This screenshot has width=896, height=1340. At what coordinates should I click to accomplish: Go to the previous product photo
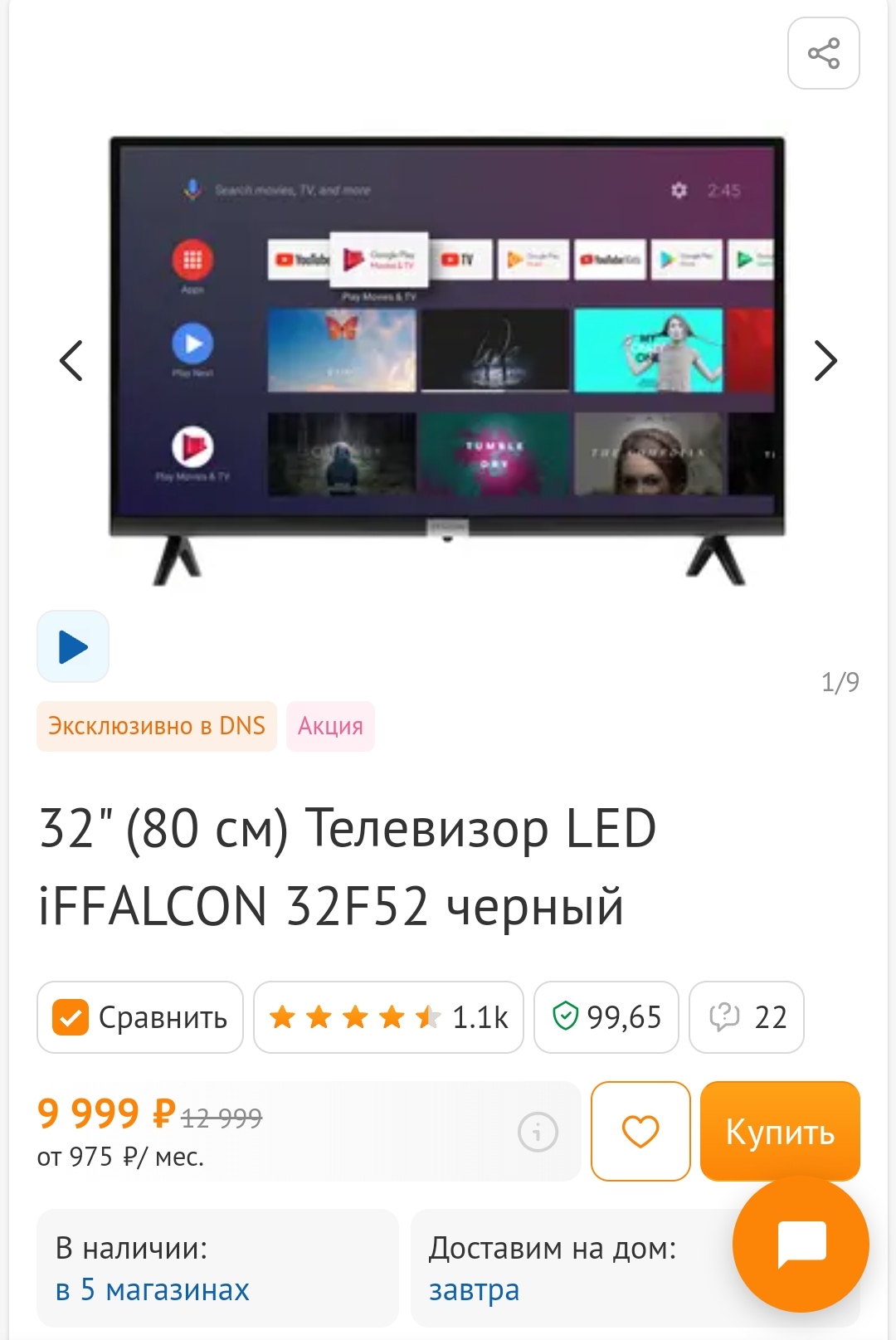71,361
